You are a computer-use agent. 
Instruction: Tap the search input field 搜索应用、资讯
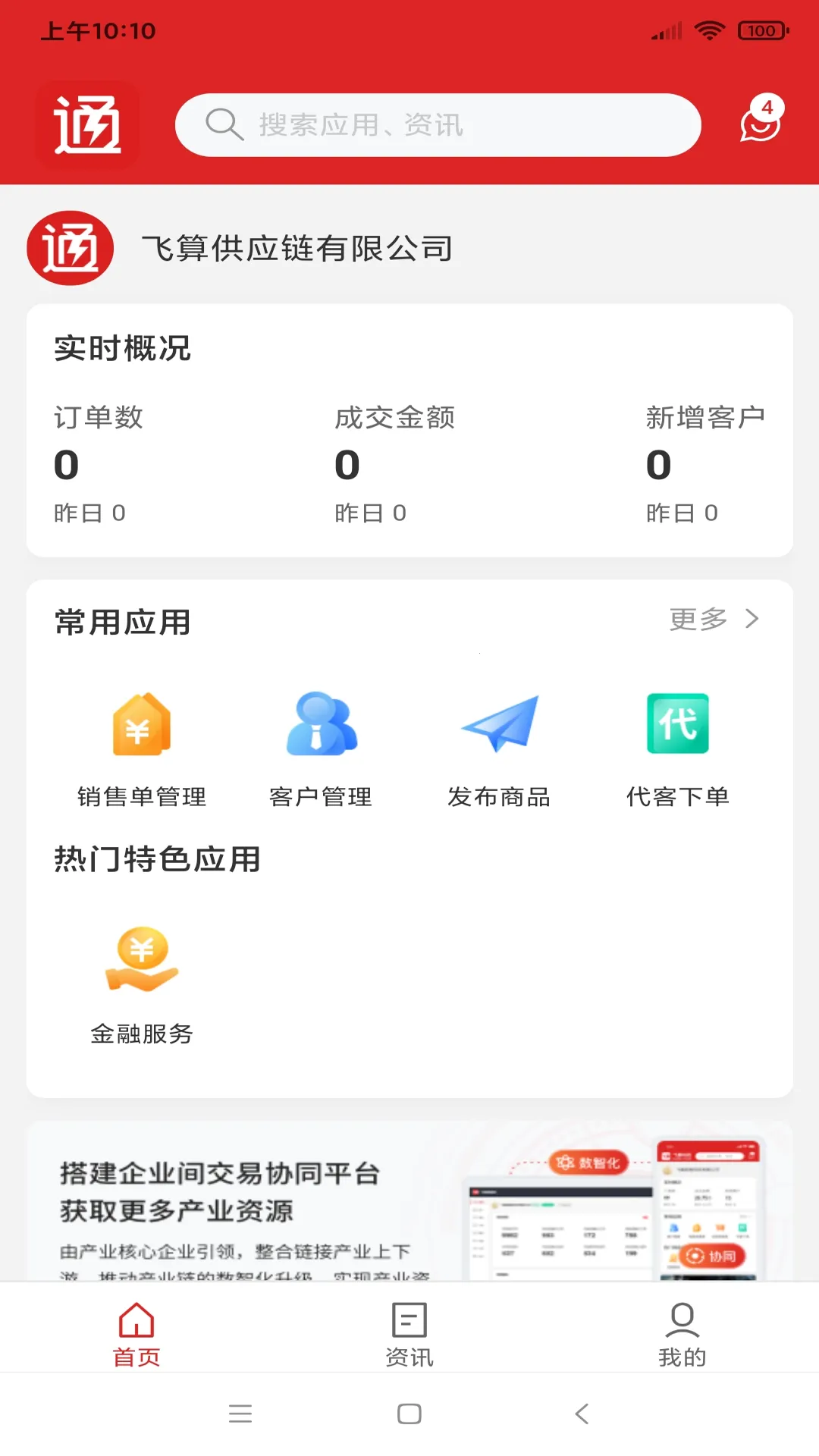coord(438,125)
